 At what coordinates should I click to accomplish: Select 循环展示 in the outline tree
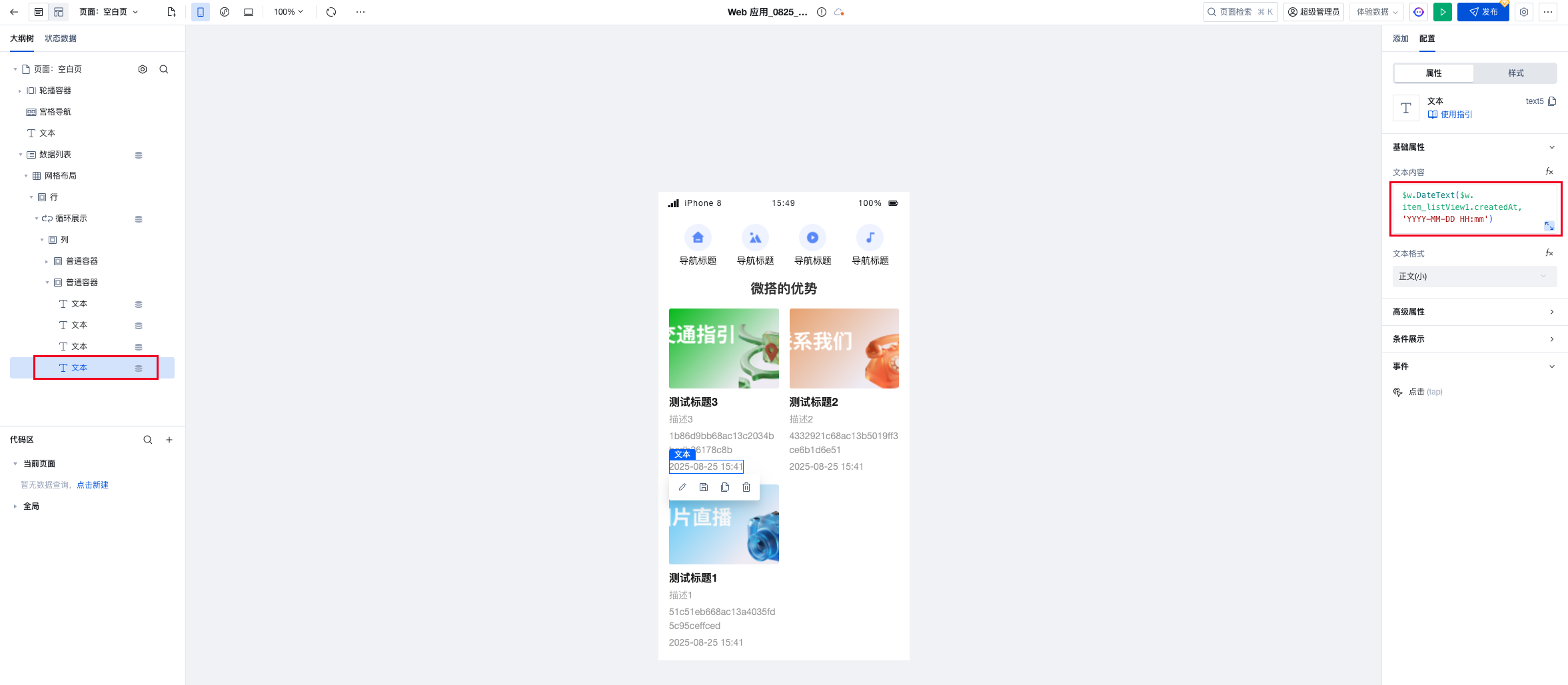(71, 219)
